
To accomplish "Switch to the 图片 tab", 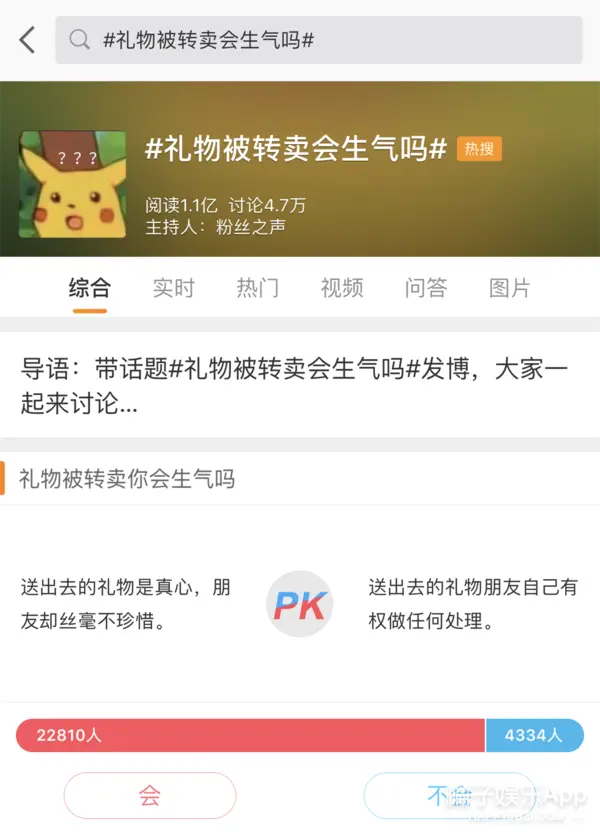I will [509, 288].
